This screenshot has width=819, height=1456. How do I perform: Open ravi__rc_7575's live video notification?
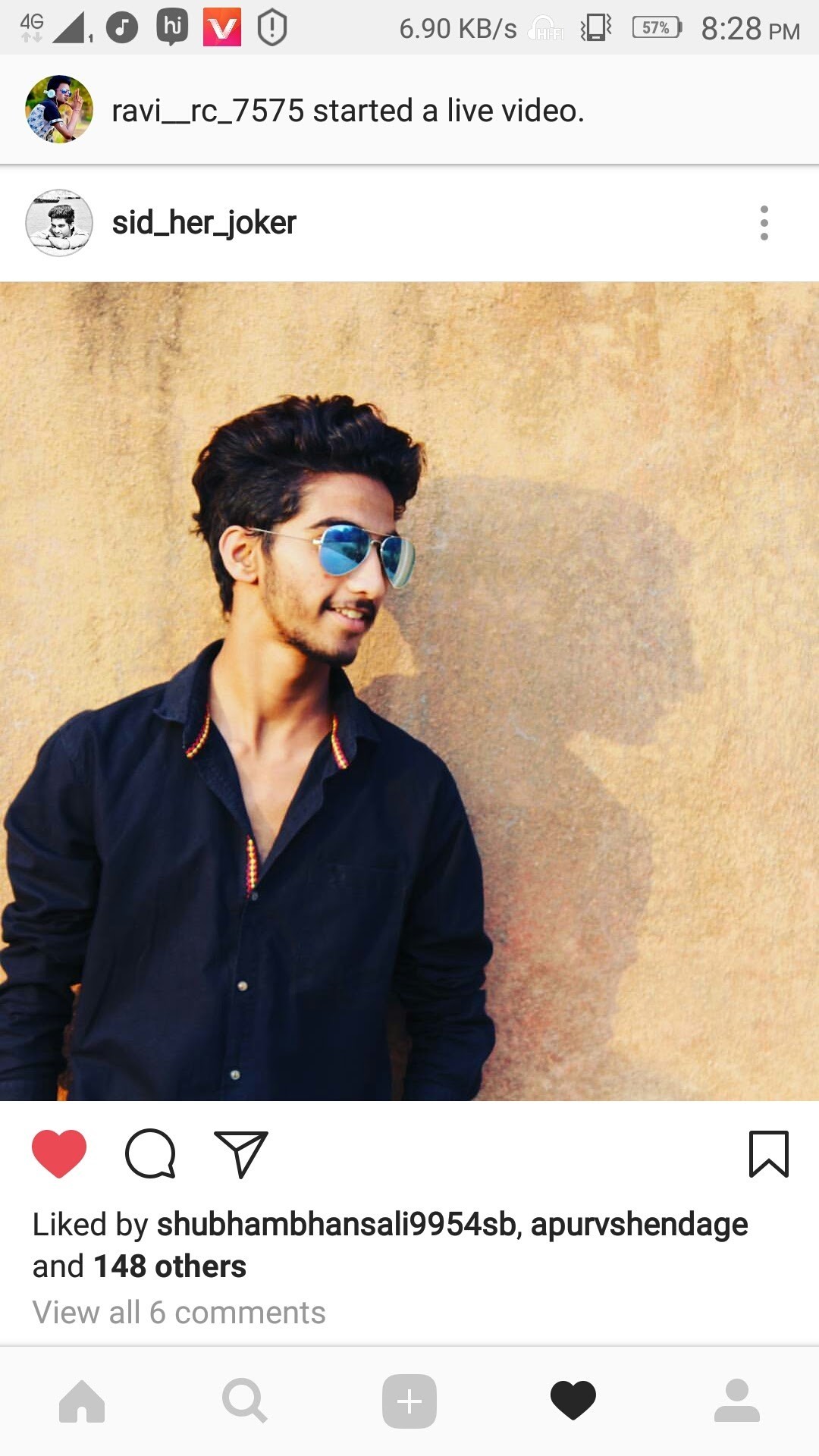[347, 111]
